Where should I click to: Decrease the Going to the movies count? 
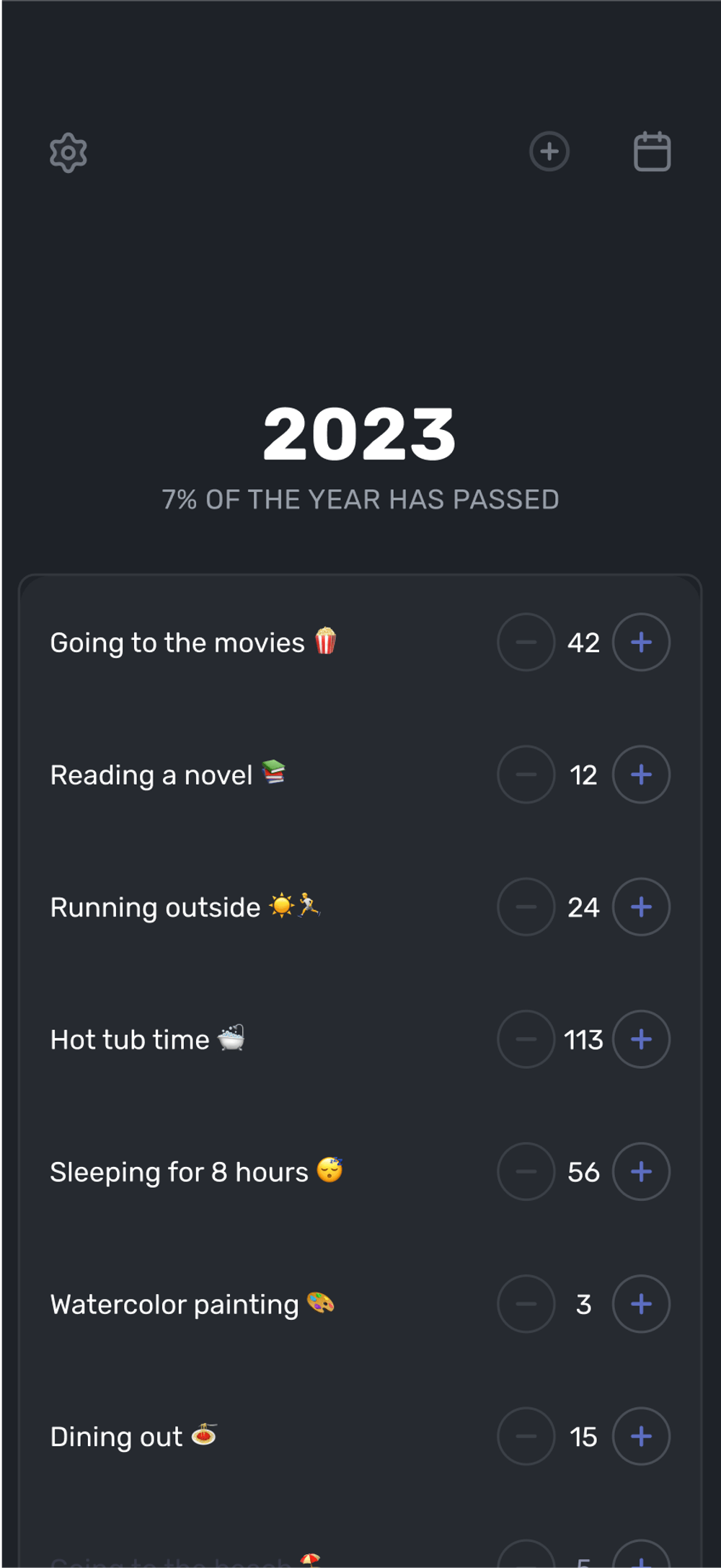[x=526, y=642]
